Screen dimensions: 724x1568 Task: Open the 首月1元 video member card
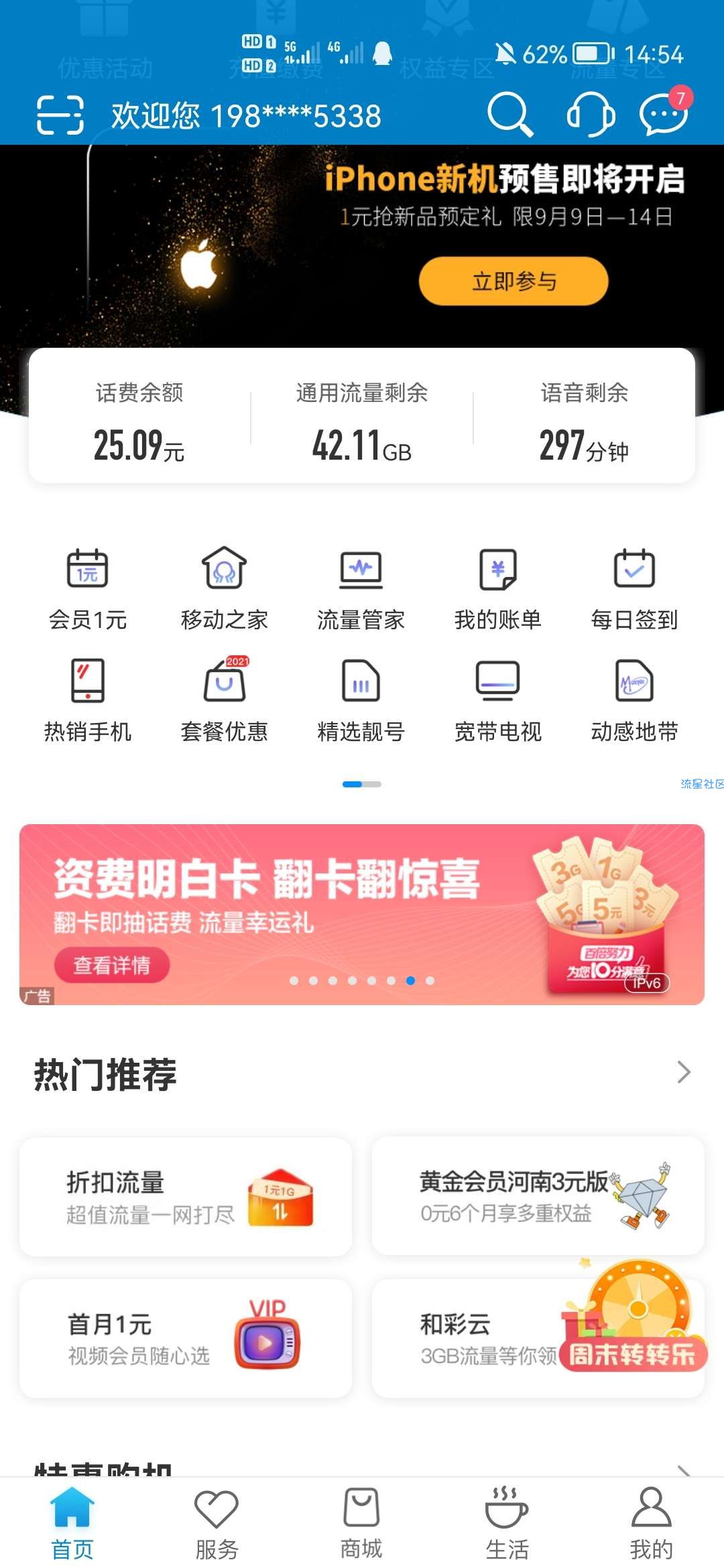tap(186, 1338)
